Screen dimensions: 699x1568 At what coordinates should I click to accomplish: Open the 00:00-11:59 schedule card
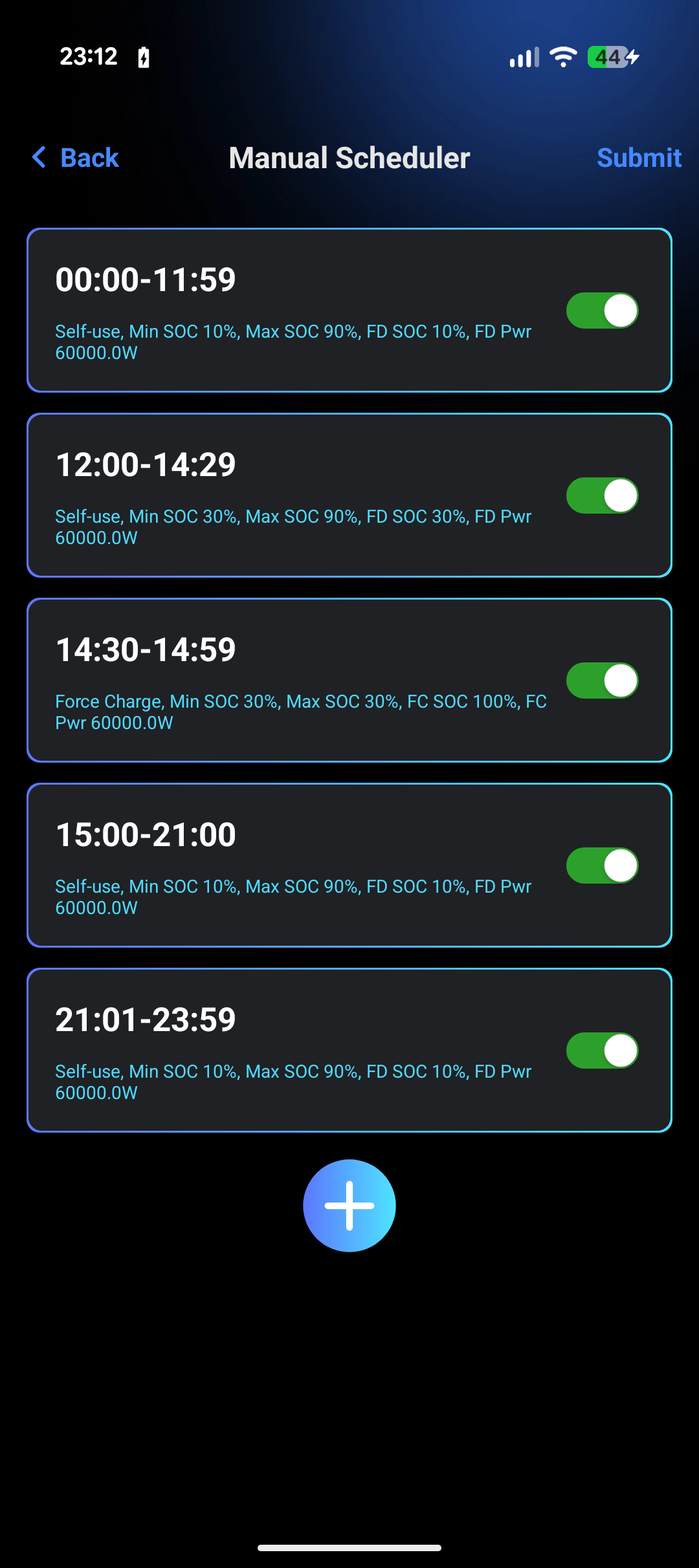tap(291, 310)
